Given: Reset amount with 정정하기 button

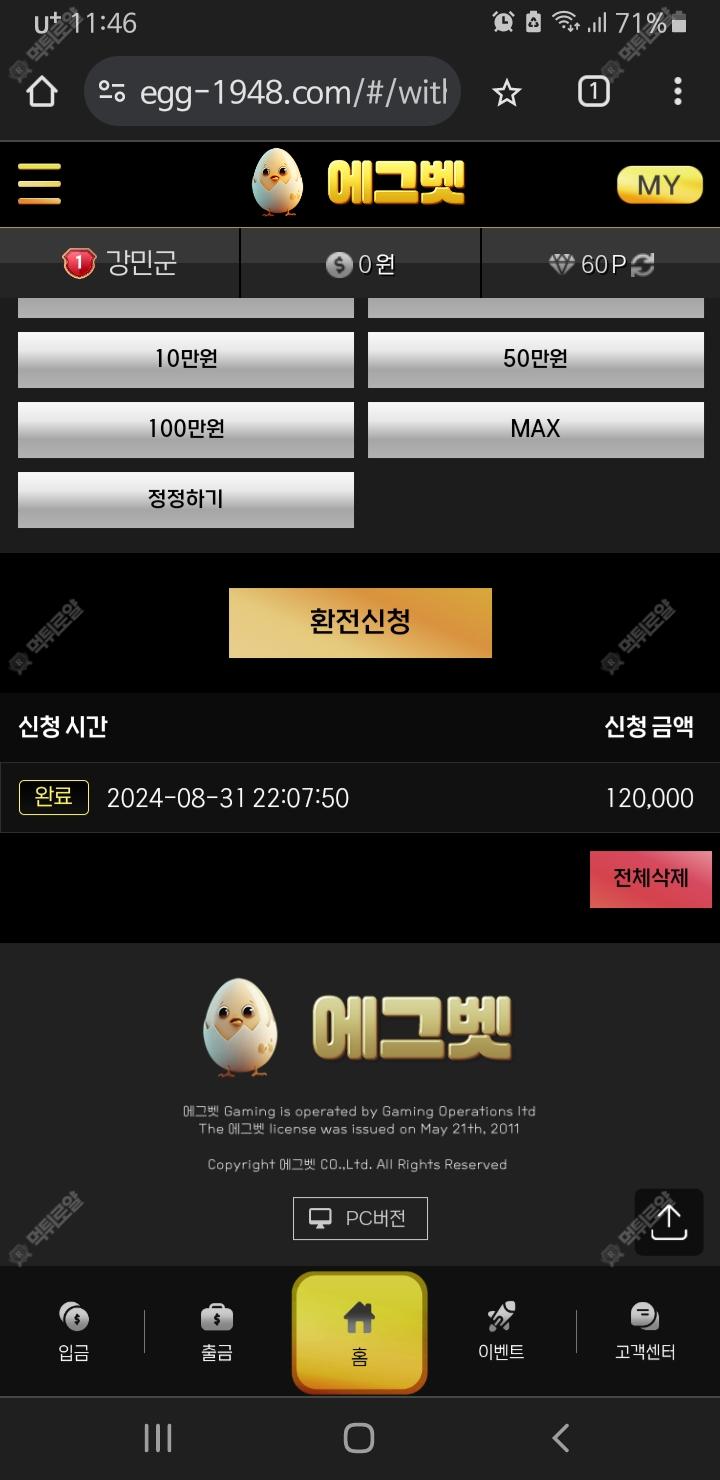Looking at the screenshot, I should pos(186,499).
